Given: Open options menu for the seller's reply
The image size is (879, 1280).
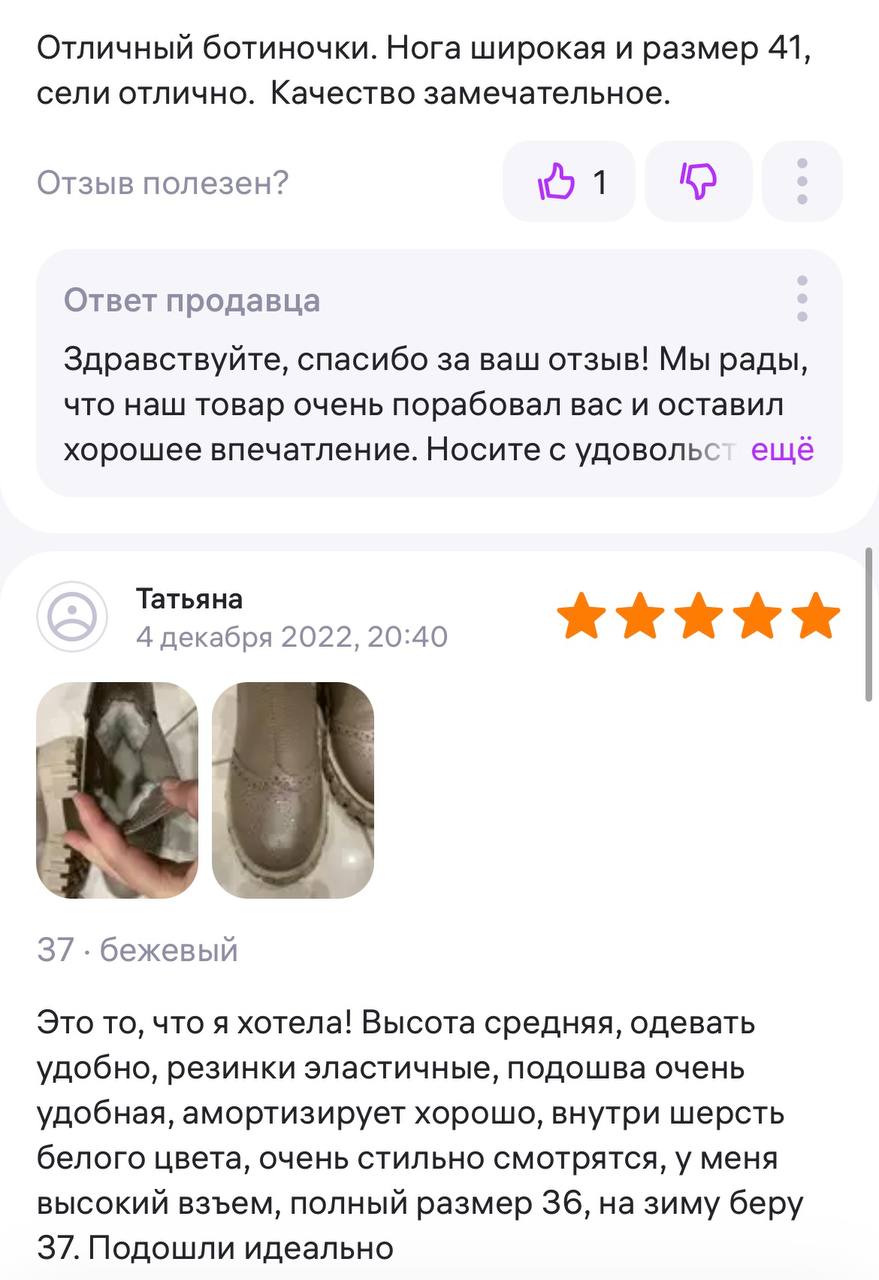Looking at the screenshot, I should 802,299.
